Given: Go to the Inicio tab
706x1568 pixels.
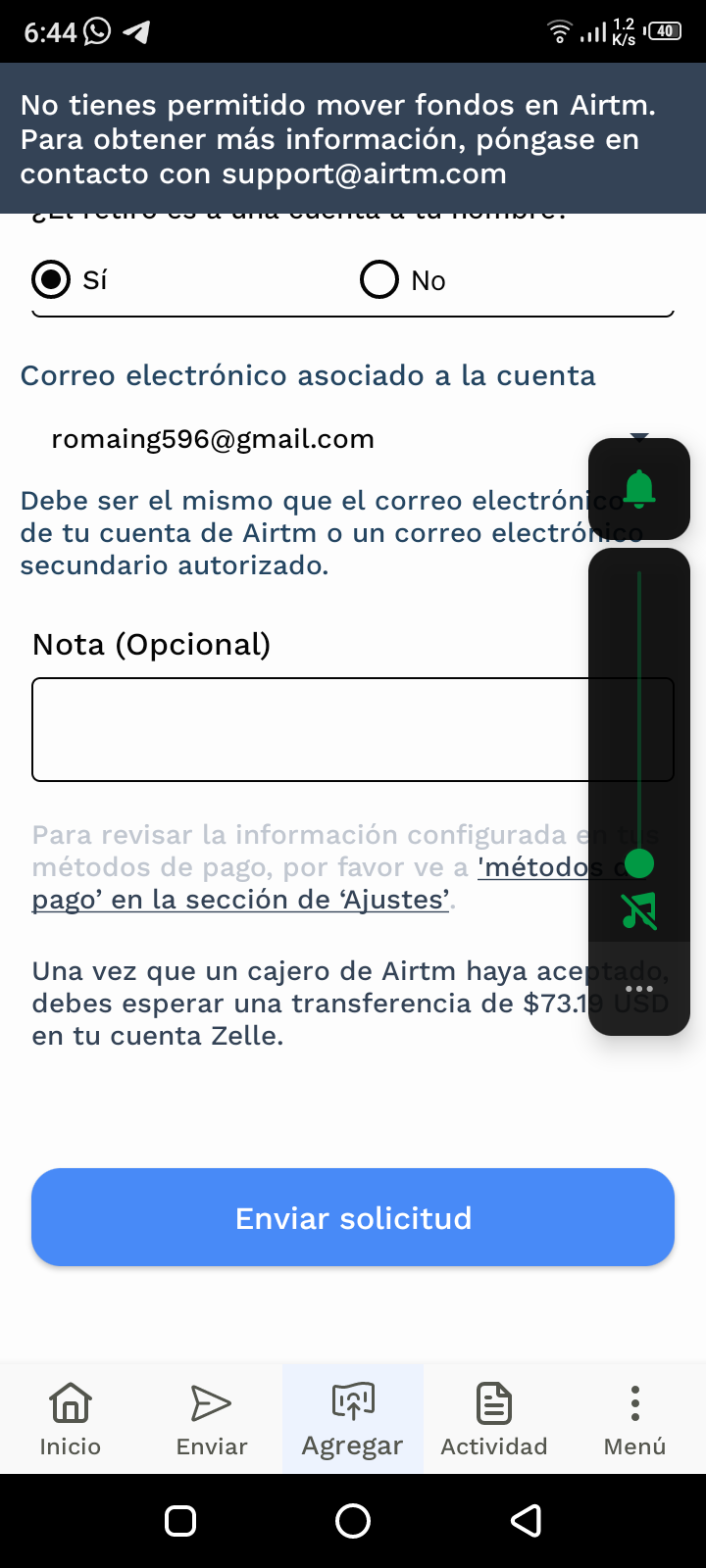Looking at the screenshot, I should tap(71, 1419).
